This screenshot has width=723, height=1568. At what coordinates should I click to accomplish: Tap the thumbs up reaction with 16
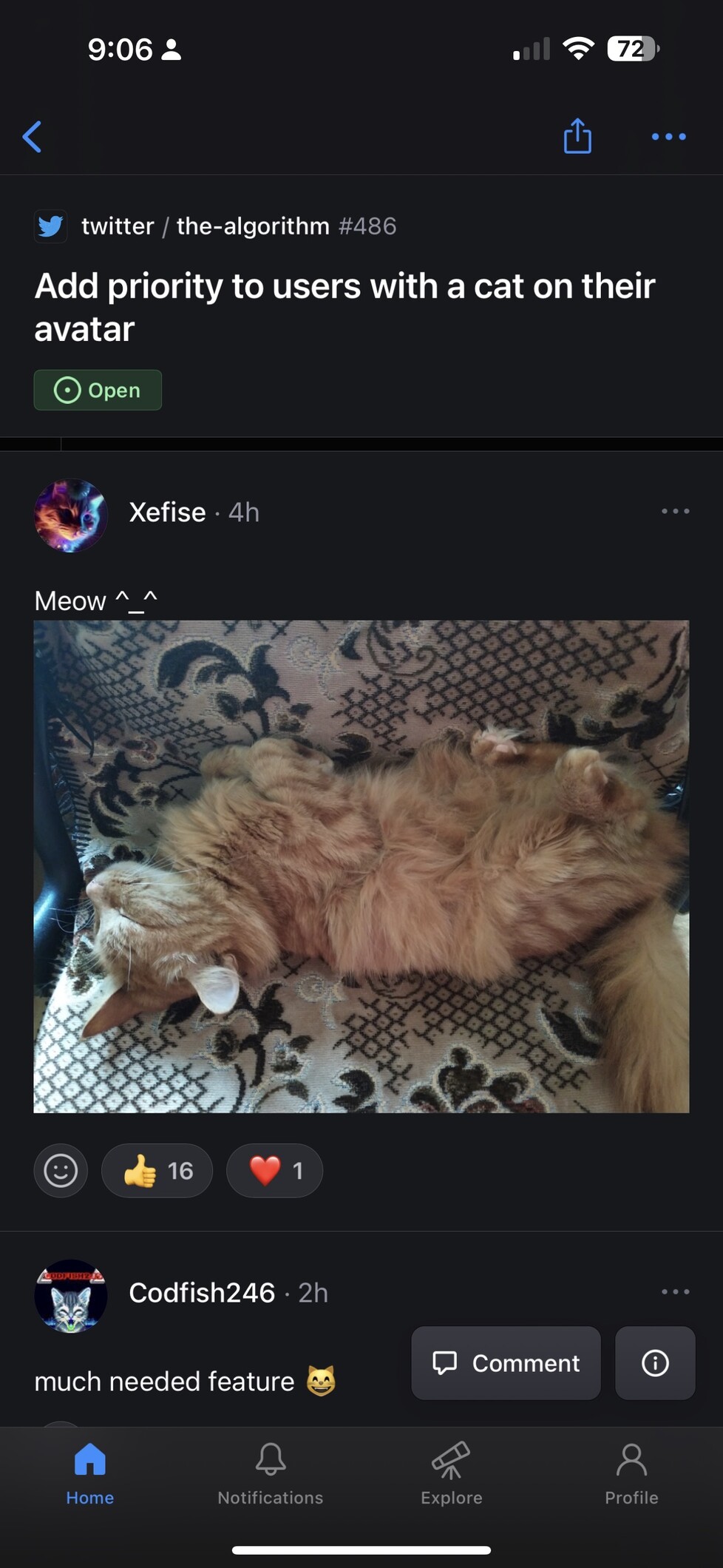pyautogui.click(x=157, y=1171)
